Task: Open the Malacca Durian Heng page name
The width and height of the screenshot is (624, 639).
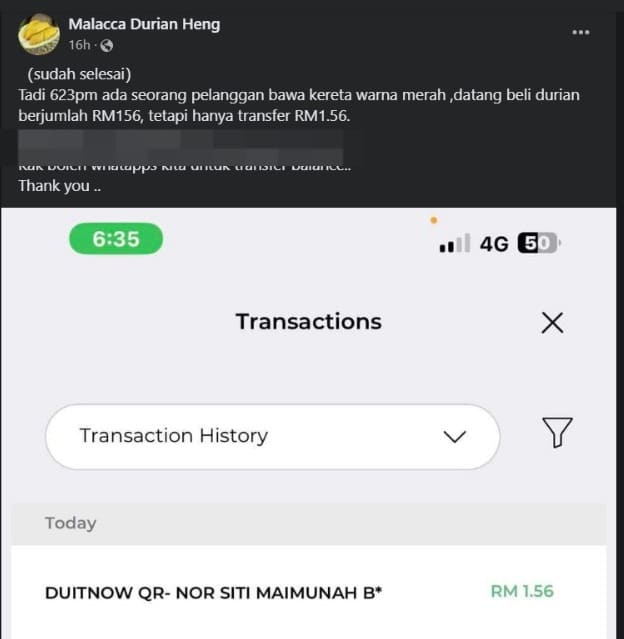Action: pos(144,24)
